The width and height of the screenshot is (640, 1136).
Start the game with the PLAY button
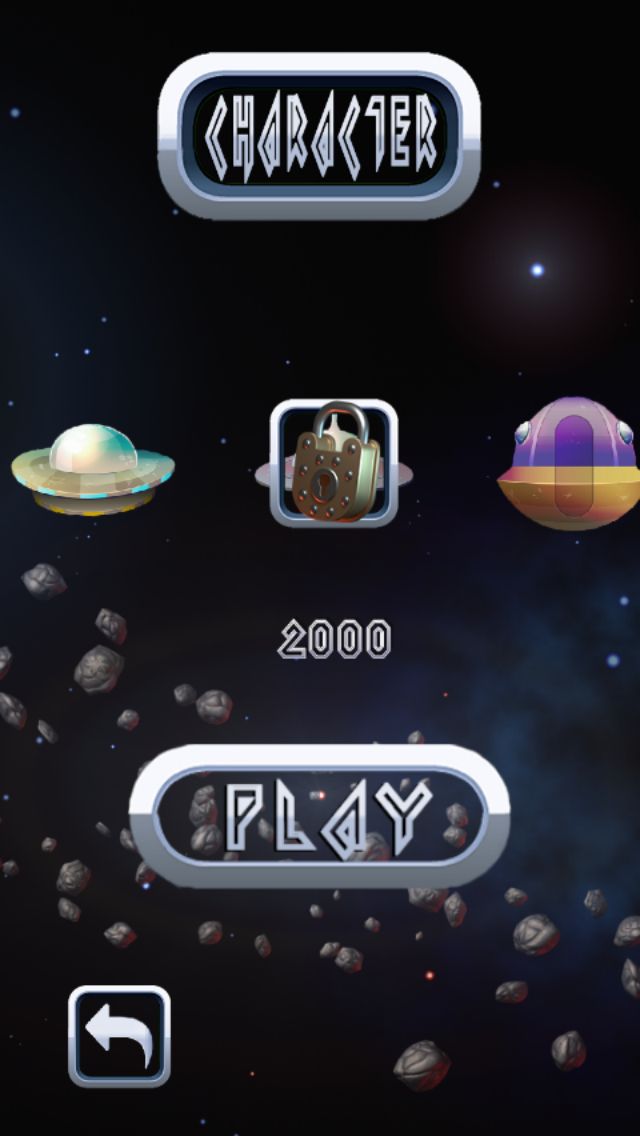319,816
